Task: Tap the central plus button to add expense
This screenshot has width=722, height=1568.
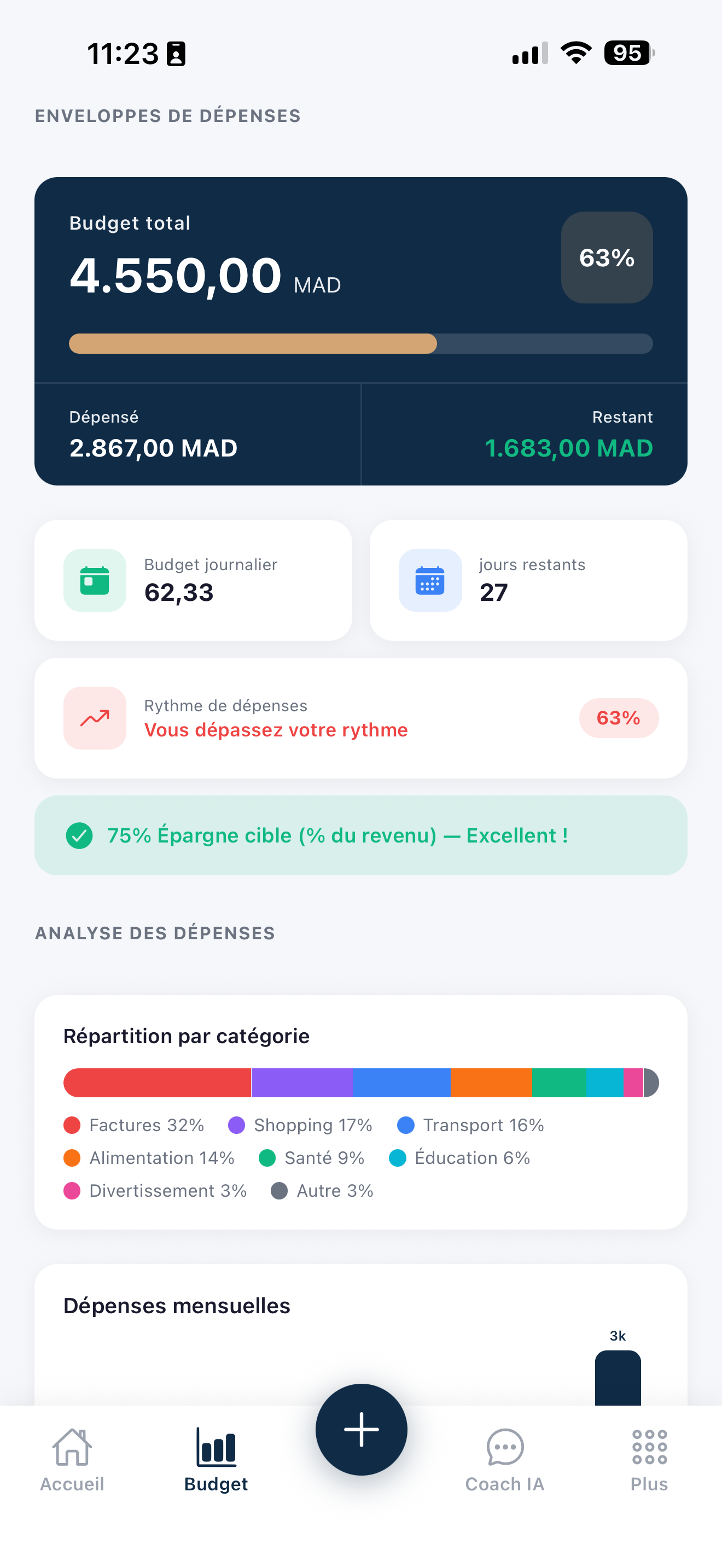Action: click(361, 1430)
